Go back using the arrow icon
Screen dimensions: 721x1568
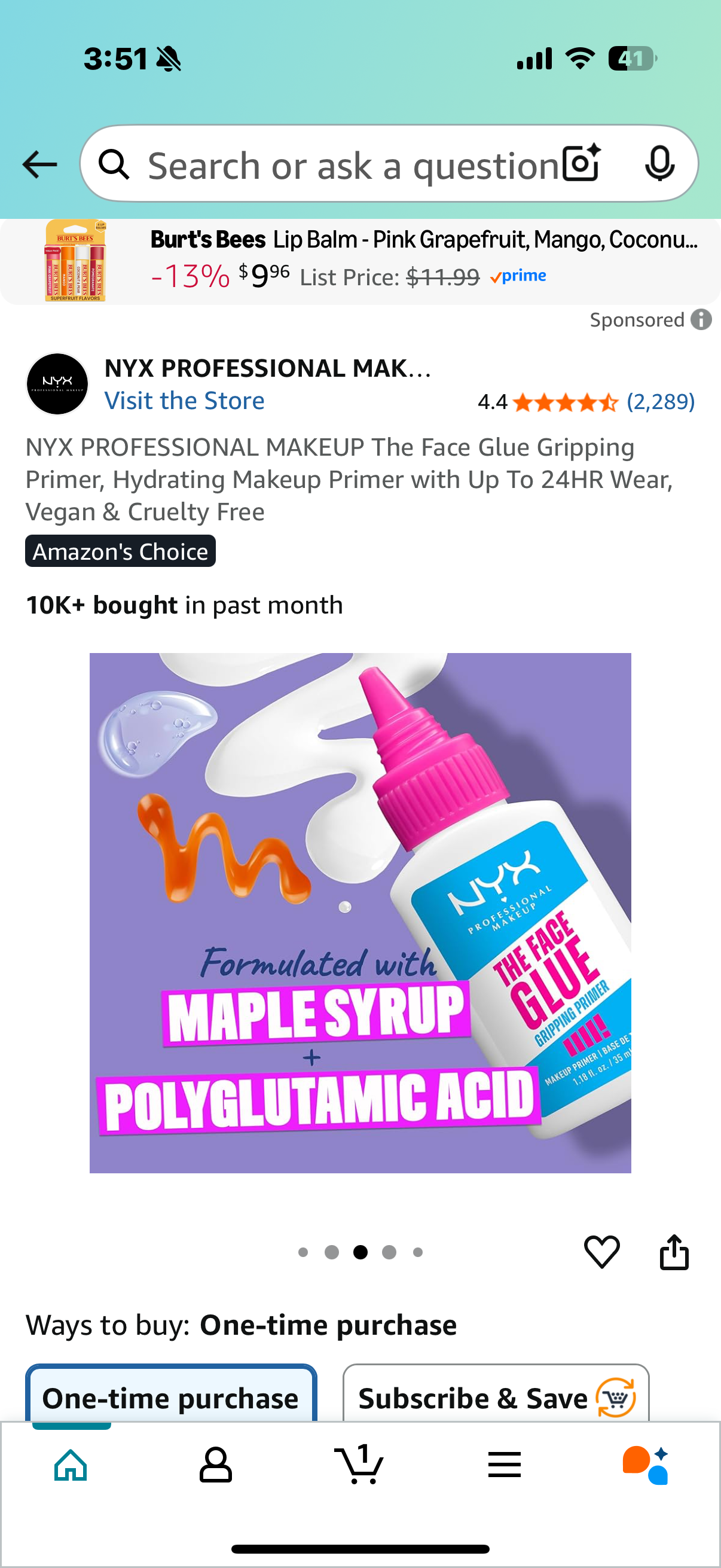(x=39, y=164)
